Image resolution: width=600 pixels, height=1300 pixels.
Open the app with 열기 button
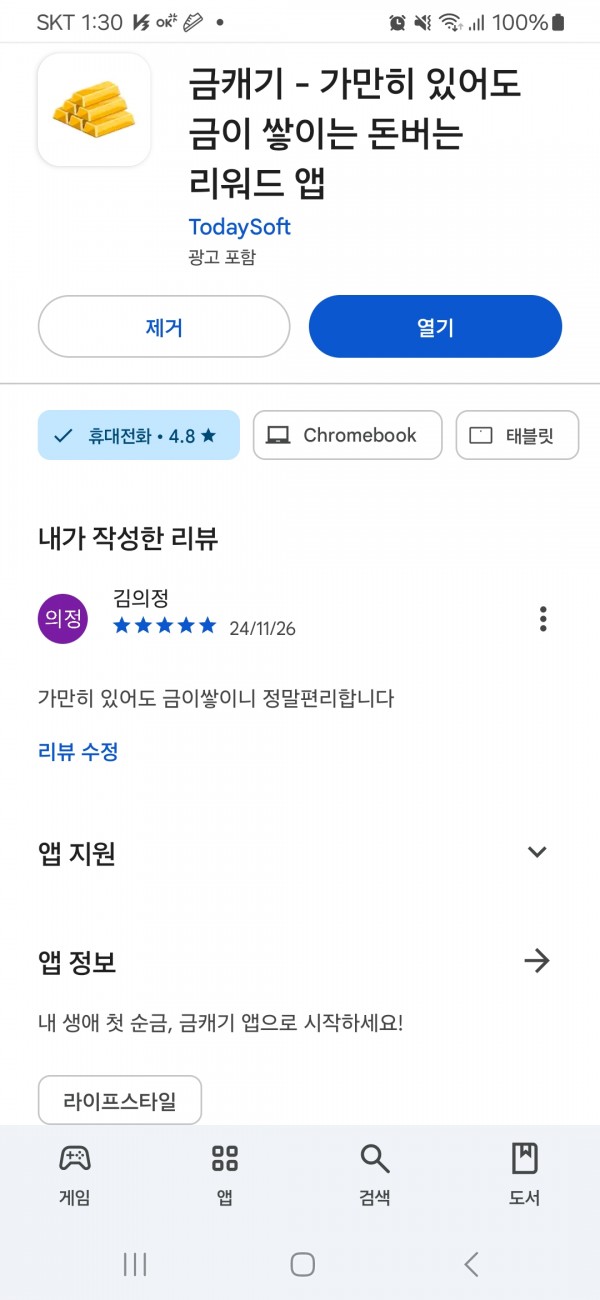[435, 326]
